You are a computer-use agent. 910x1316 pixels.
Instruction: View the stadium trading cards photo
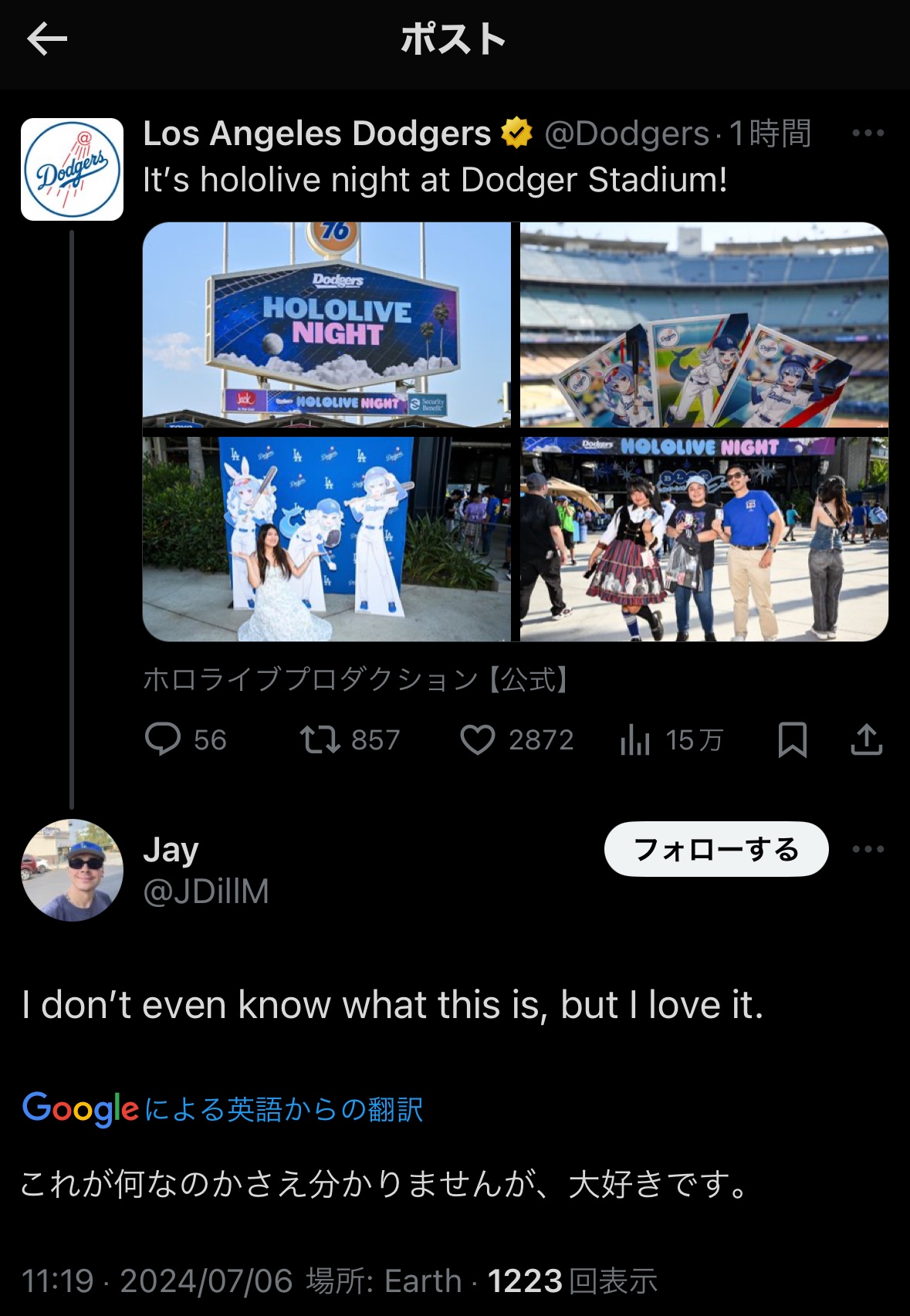click(704, 324)
